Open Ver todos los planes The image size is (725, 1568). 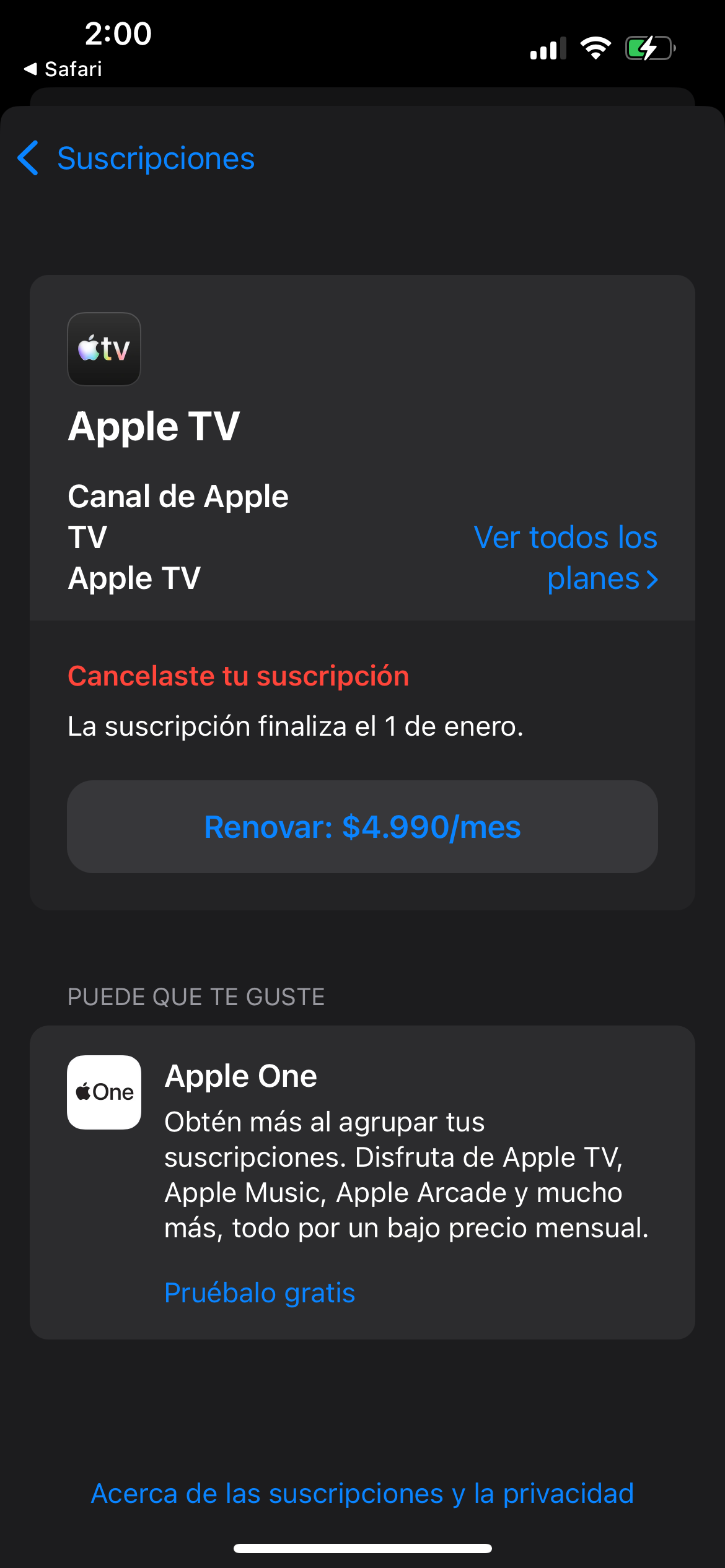565,558
